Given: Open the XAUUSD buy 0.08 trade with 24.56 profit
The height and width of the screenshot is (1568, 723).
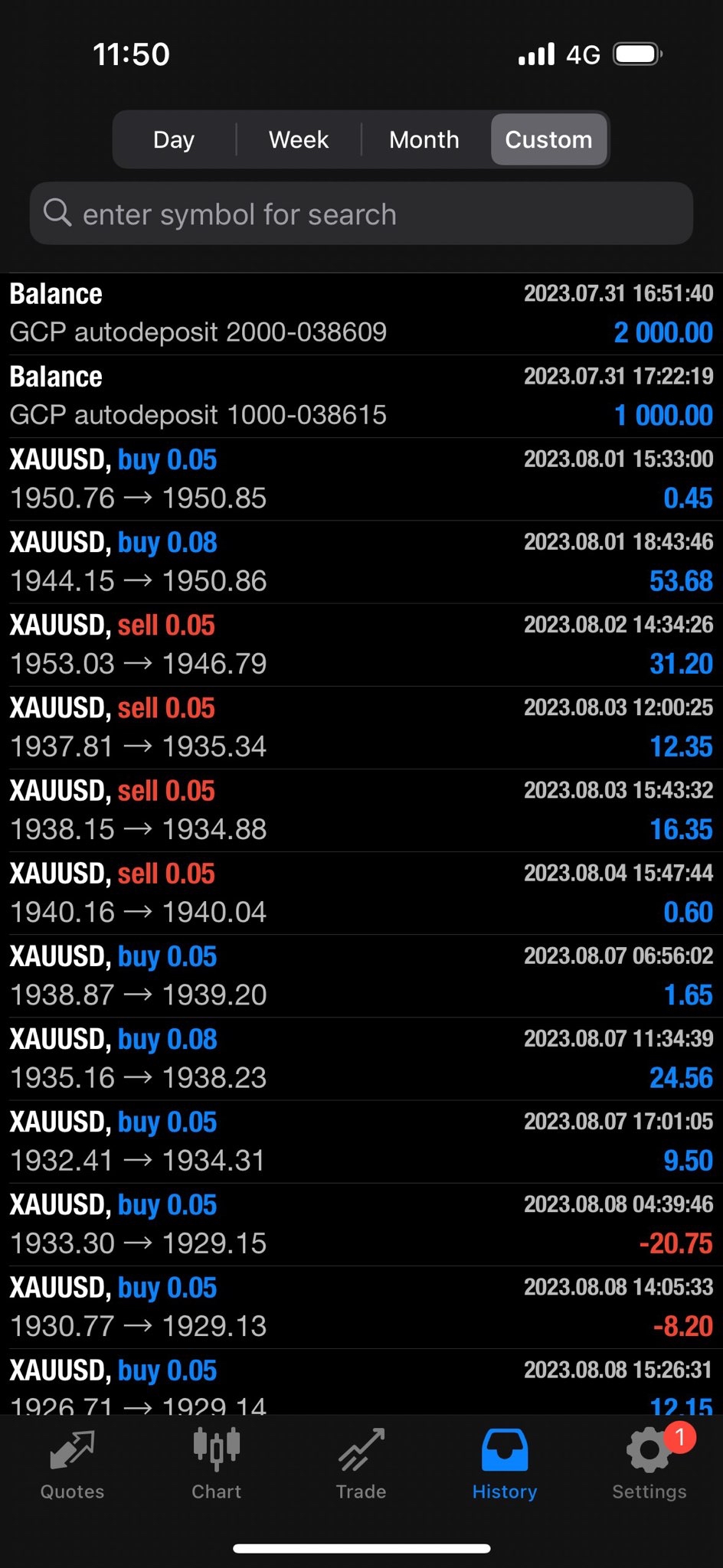Looking at the screenshot, I should 361,1059.
